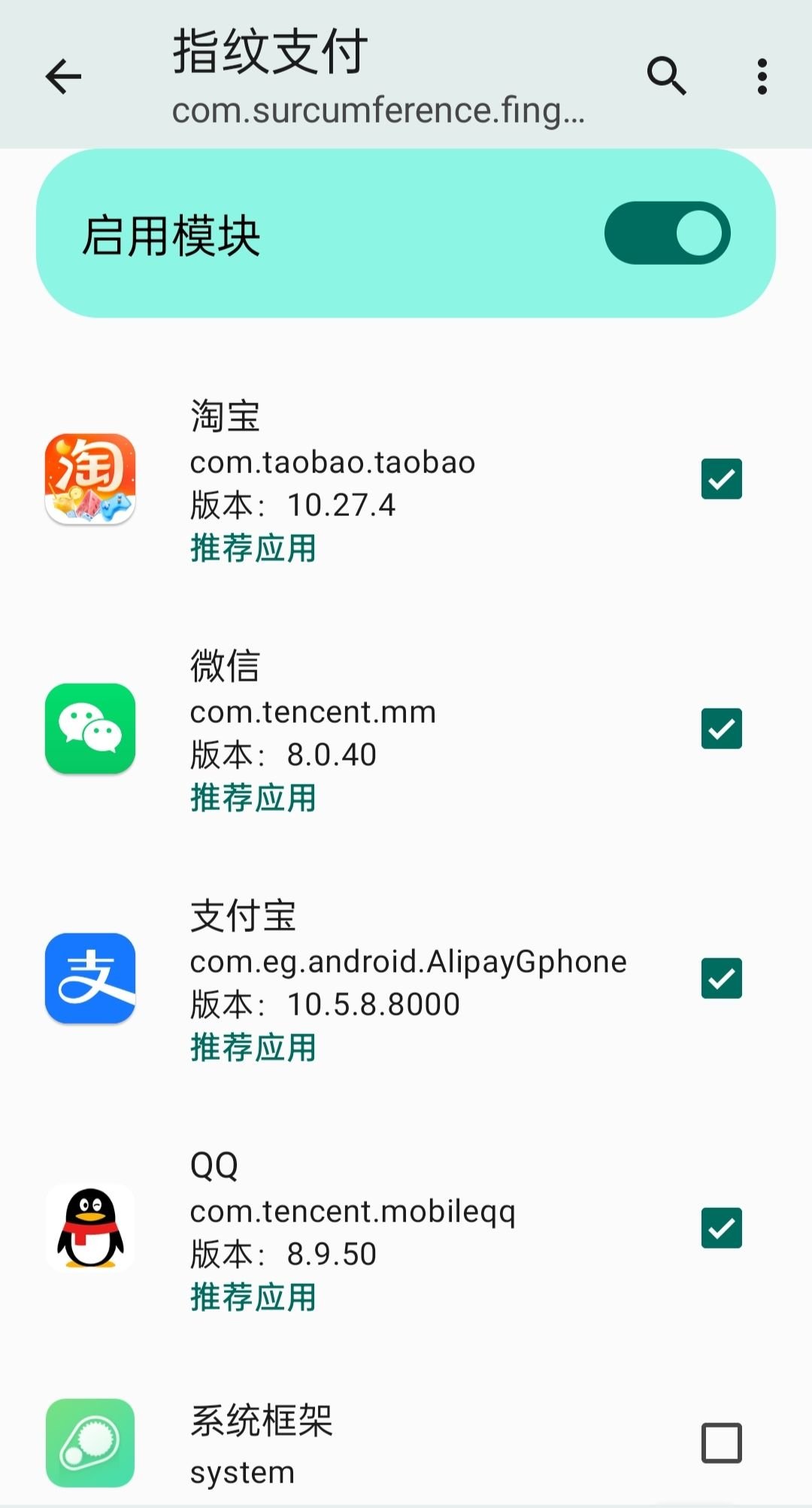Screen dimensions: 812x1508
Task: Select the Alipay app icon
Action: (89, 979)
